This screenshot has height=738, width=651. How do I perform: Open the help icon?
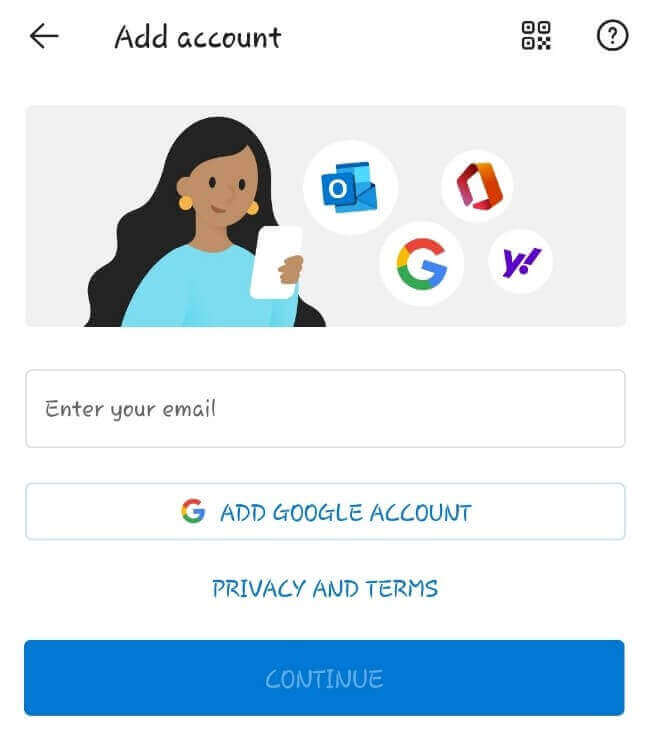[x=611, y=36]
